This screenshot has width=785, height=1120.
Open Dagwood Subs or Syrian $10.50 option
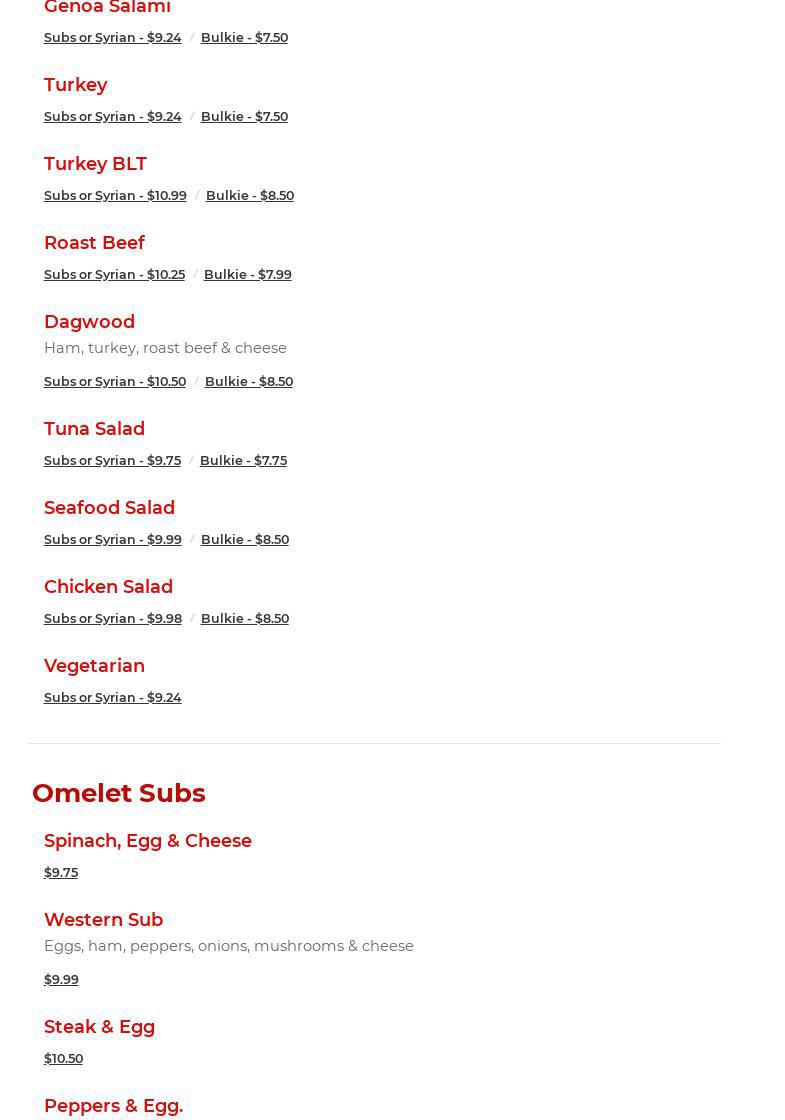pyautogui.click(x=115, y=381)
